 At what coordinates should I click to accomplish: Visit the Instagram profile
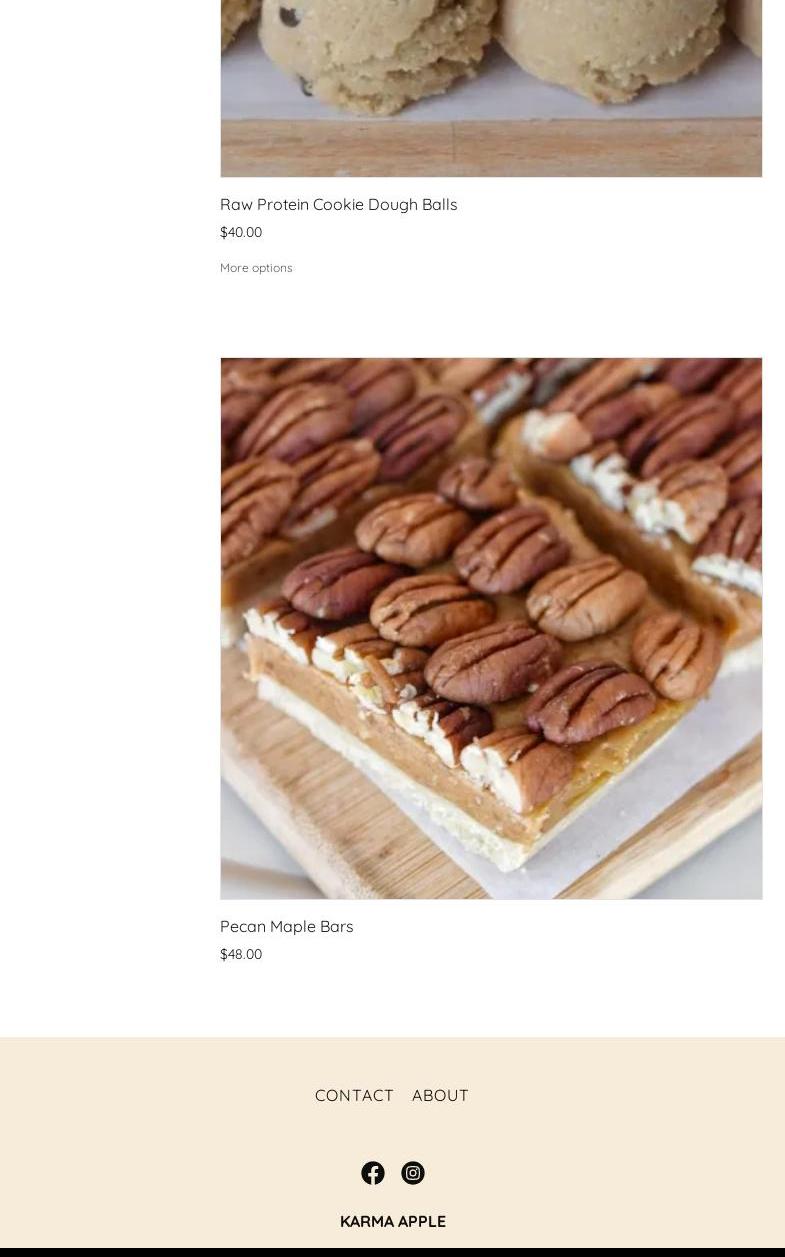point(413,1173)
